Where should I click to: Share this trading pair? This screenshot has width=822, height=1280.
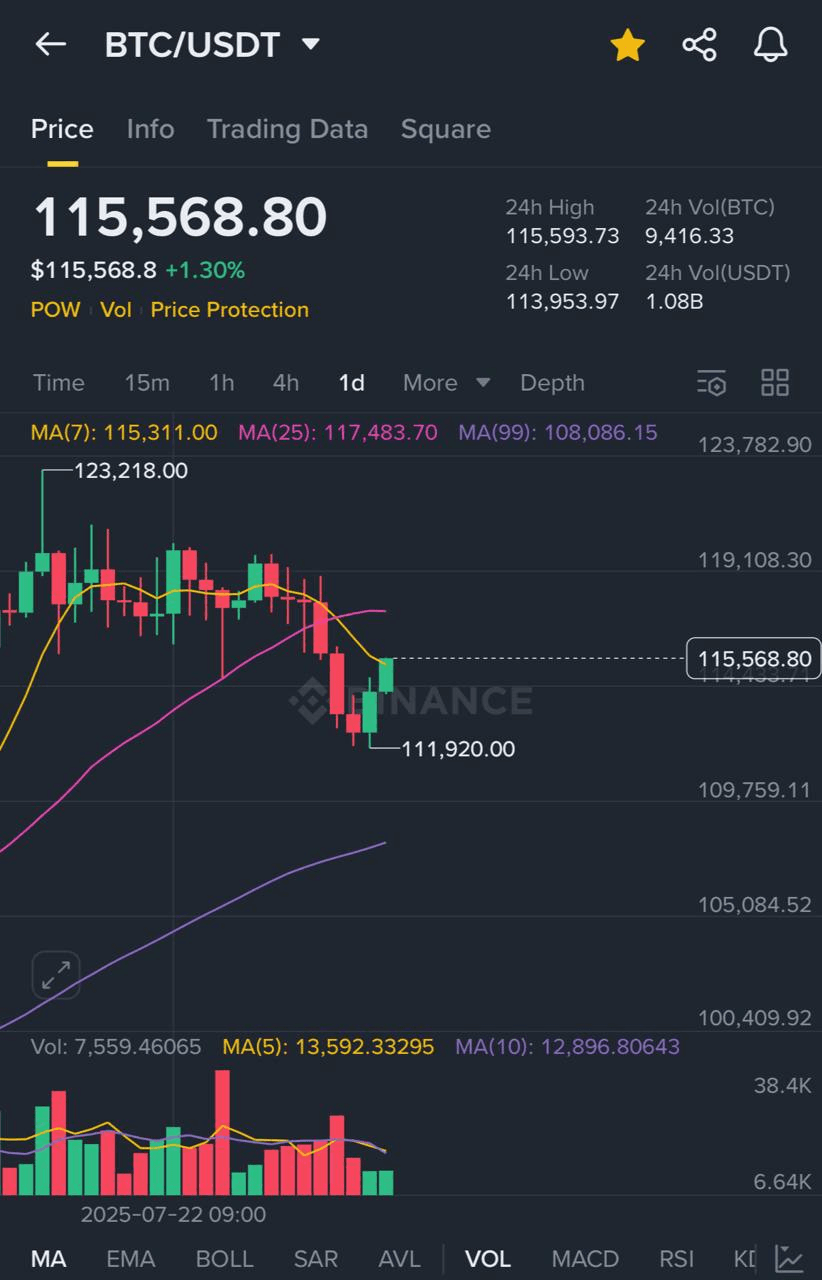699,45
